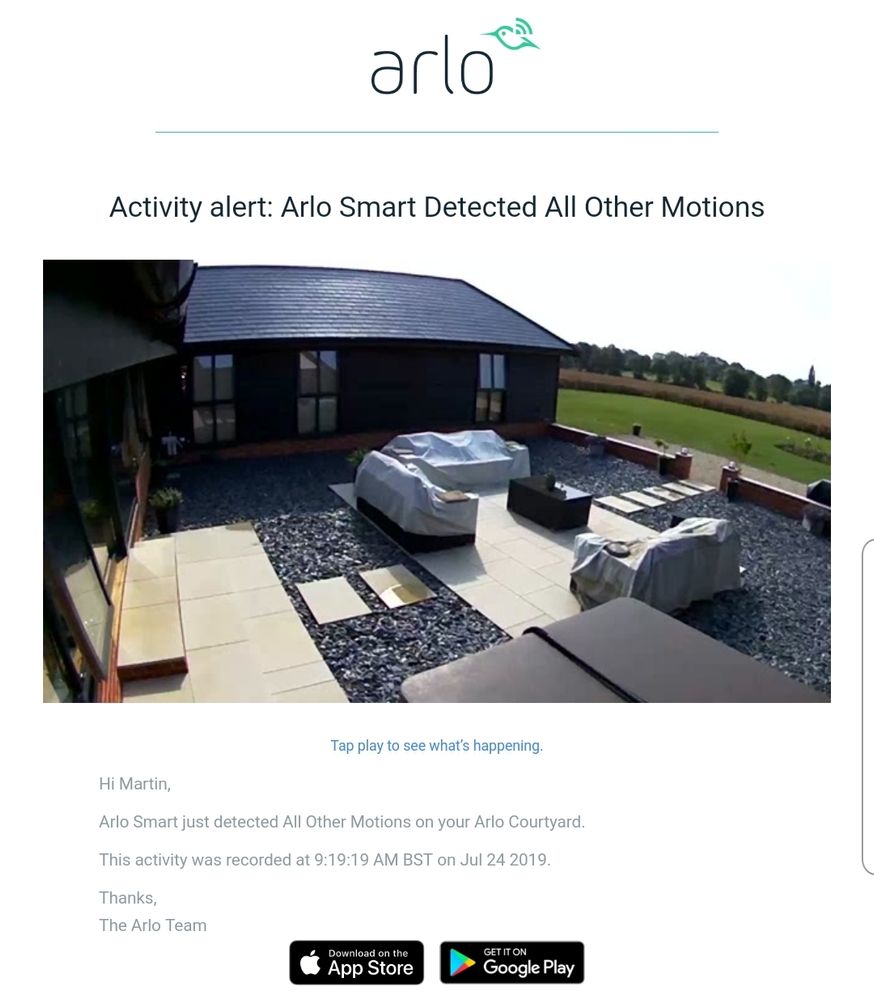Image resolution: width=874 pixels, height=999 pixels.
Task: Open the Google Play download badge
Action: (x=512, y=963)
